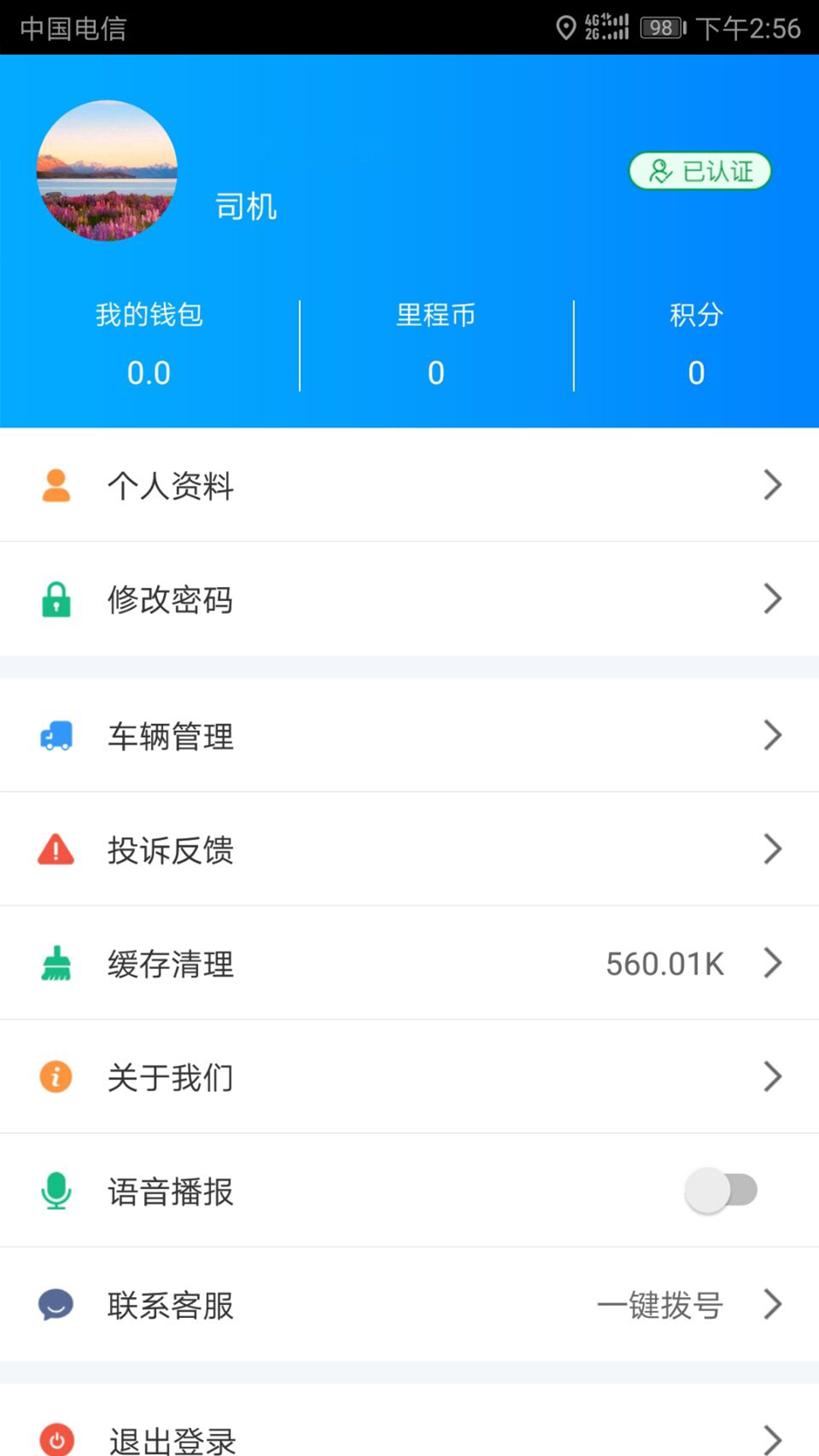Go to 修改密码 change password
This screenshot has height=1456, width=819.
(409, 599)
